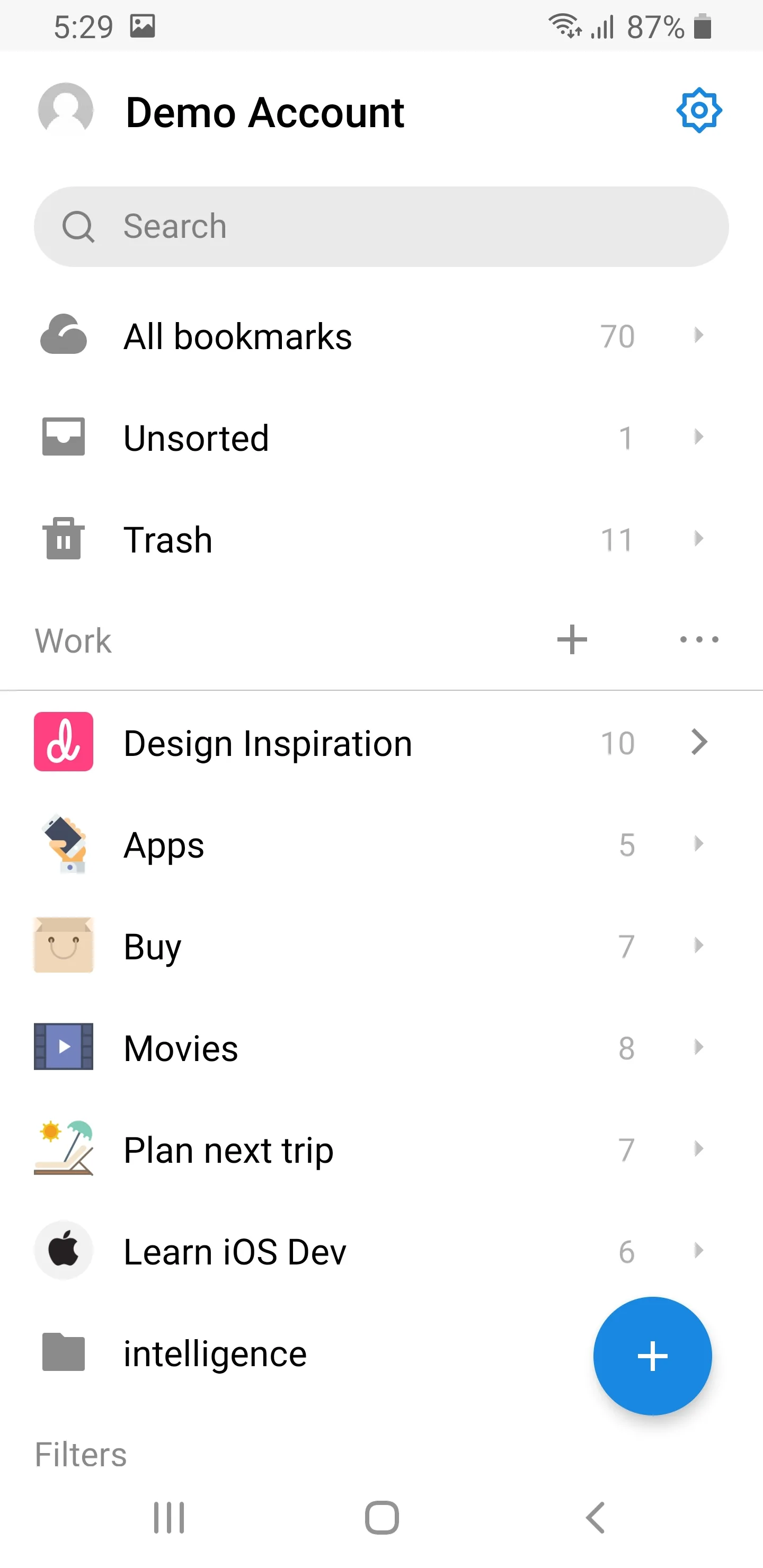Expand the Design Inspiration collection
Screen dimensions: 763x1568
click(x=698, y=743)
